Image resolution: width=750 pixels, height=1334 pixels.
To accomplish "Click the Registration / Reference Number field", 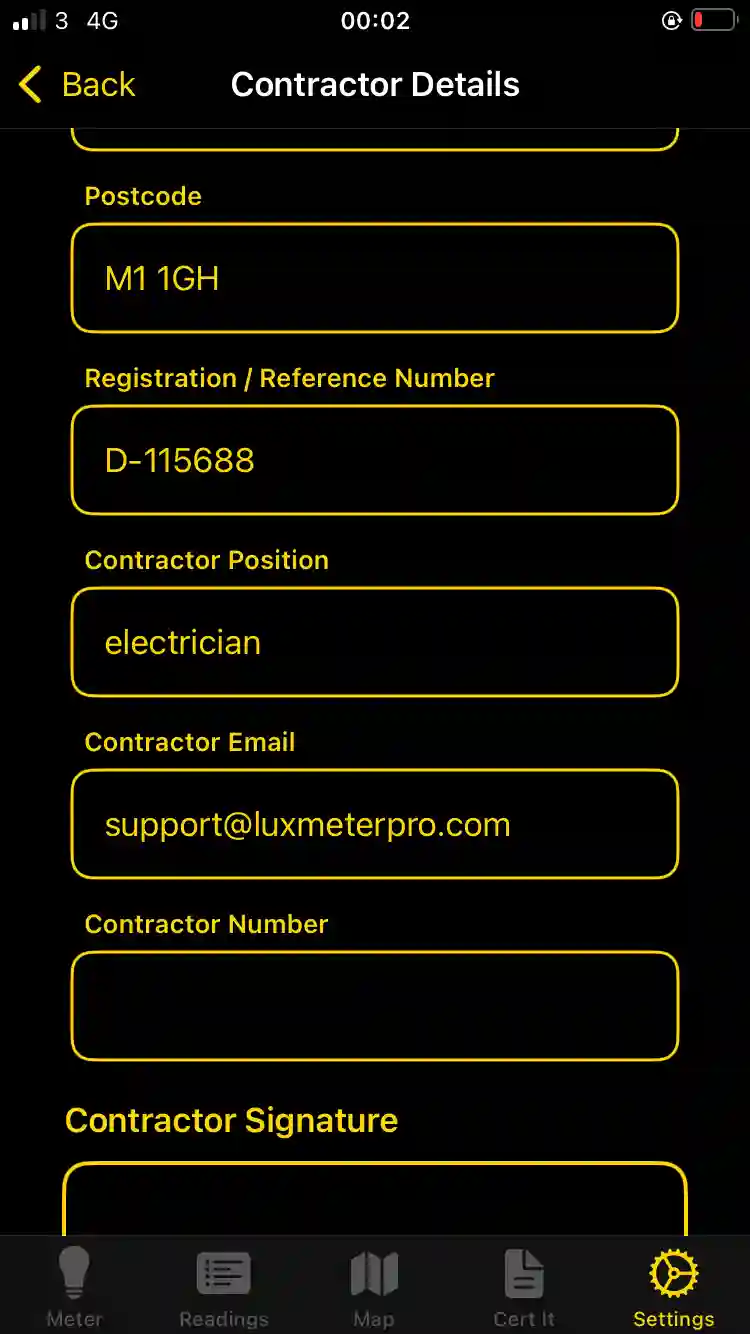I will tap(375, 460).
